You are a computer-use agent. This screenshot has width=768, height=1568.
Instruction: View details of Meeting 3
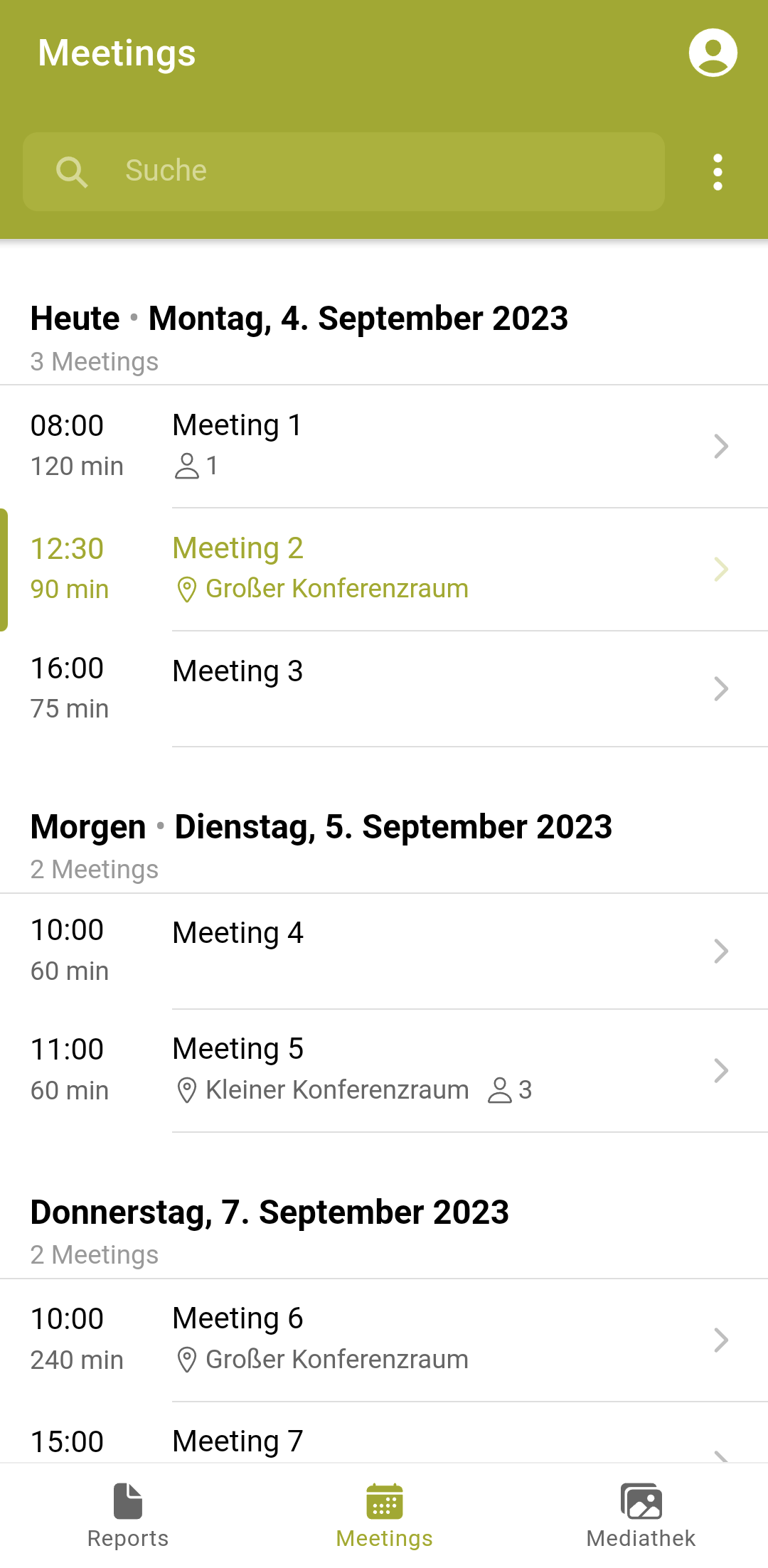pos(384,688)
